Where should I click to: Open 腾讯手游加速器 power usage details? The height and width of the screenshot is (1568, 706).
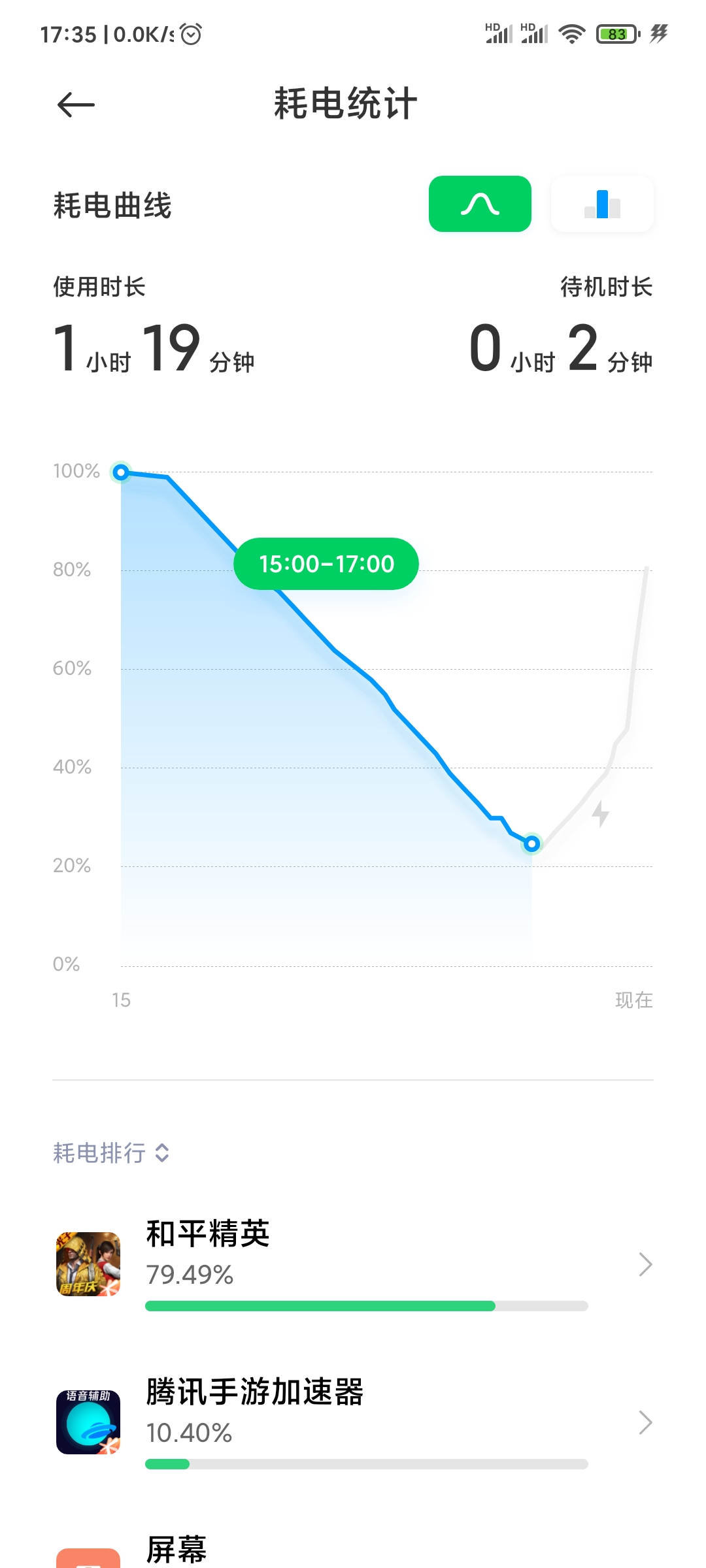pos(353,1422)
